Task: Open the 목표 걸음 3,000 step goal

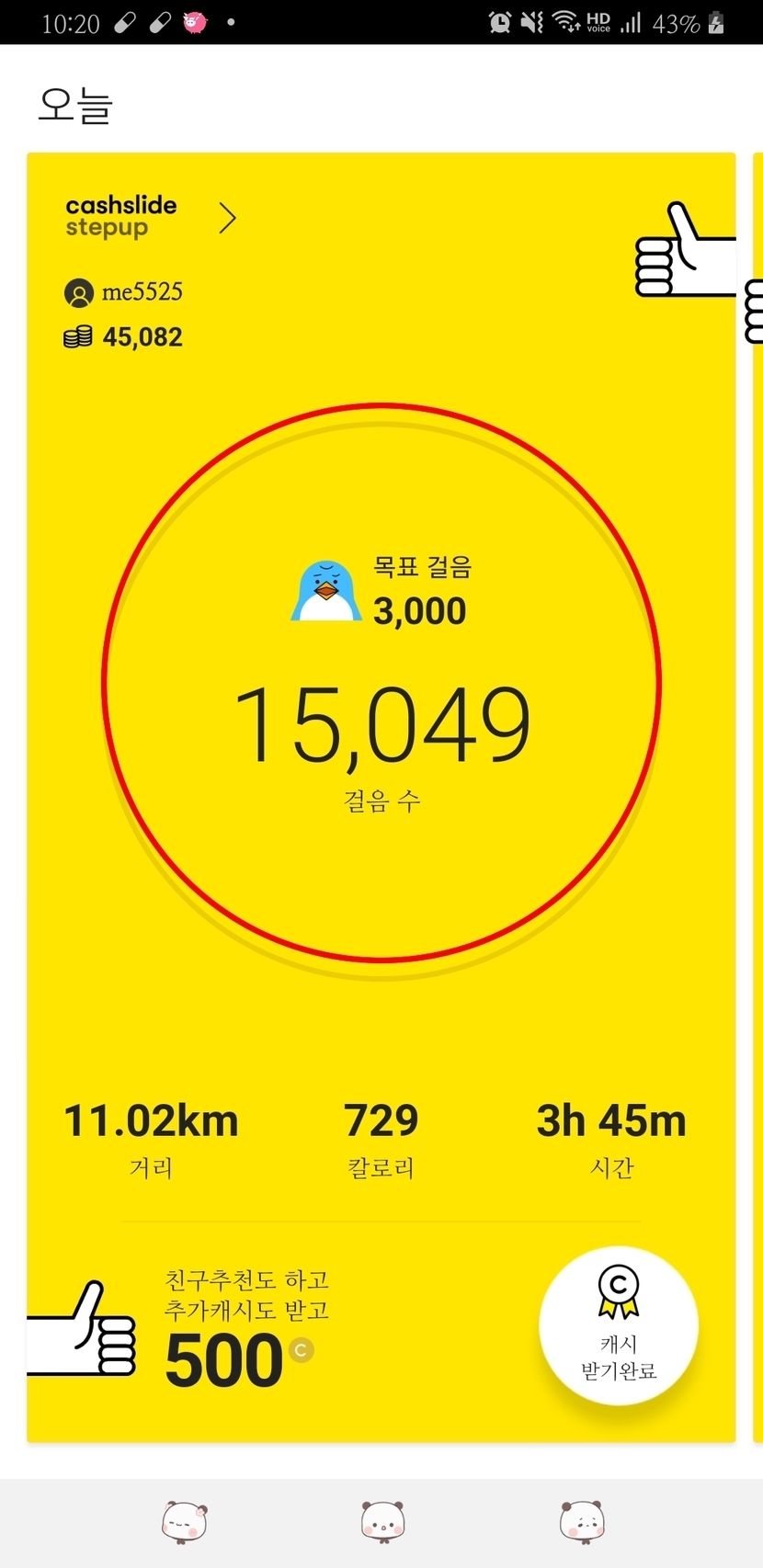Action: tap(420, 593)
